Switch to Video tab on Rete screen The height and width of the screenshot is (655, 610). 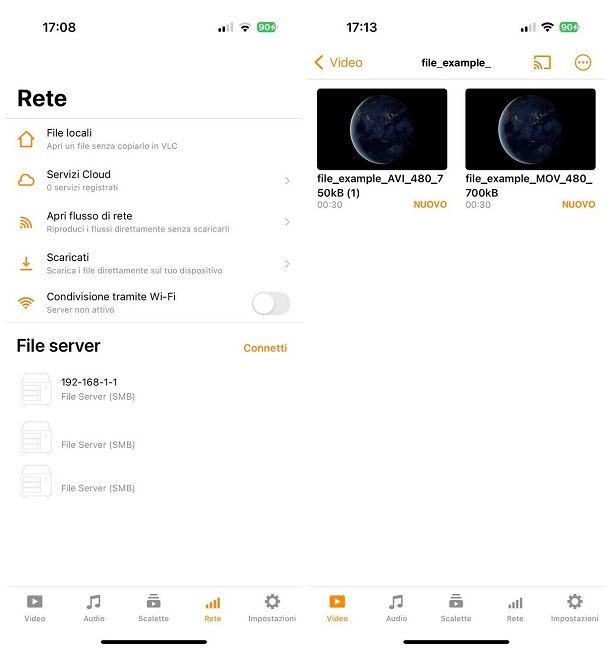tap(35, 607)
